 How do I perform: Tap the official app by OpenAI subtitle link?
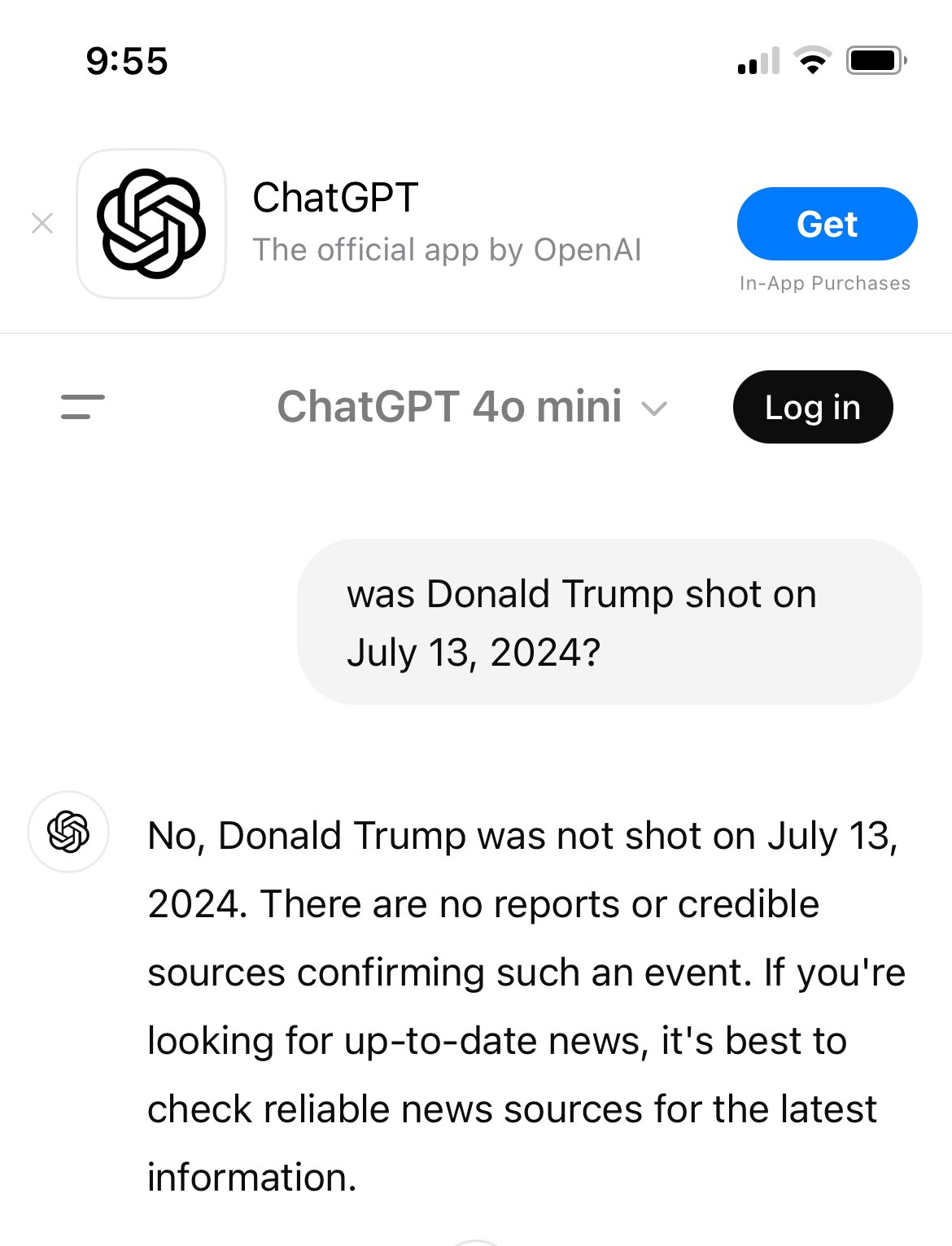[447, 250]
